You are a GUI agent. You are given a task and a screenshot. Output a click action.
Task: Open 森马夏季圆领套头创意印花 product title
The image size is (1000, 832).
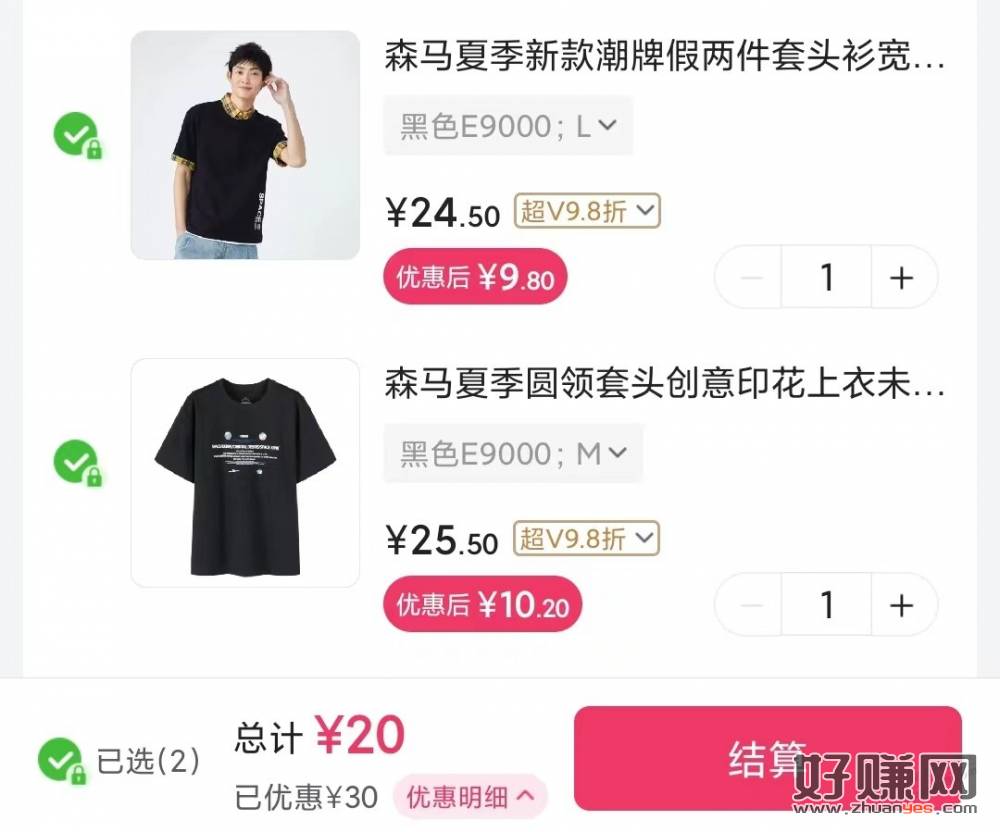pyautogui.click(x=664, y=385)
